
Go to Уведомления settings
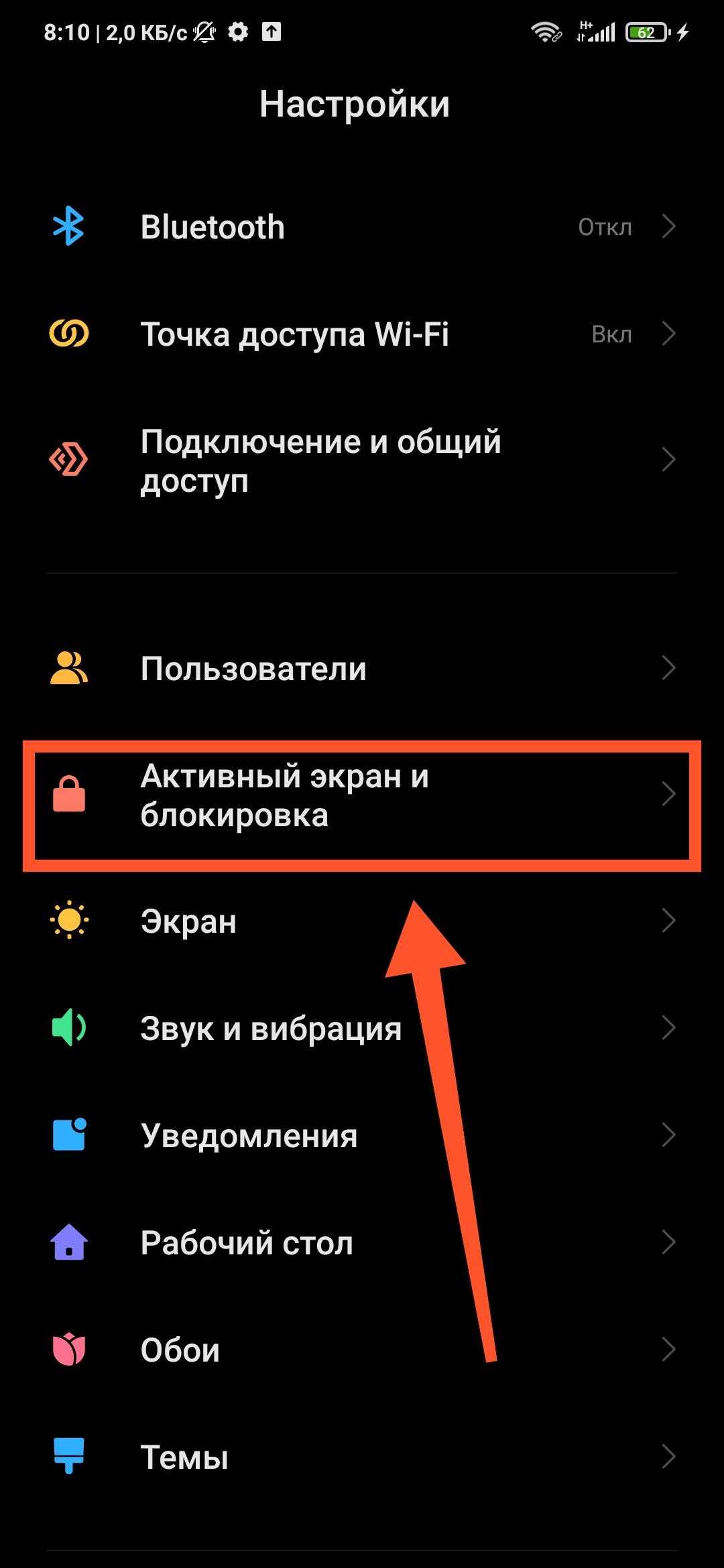[x=362, y=1136]
